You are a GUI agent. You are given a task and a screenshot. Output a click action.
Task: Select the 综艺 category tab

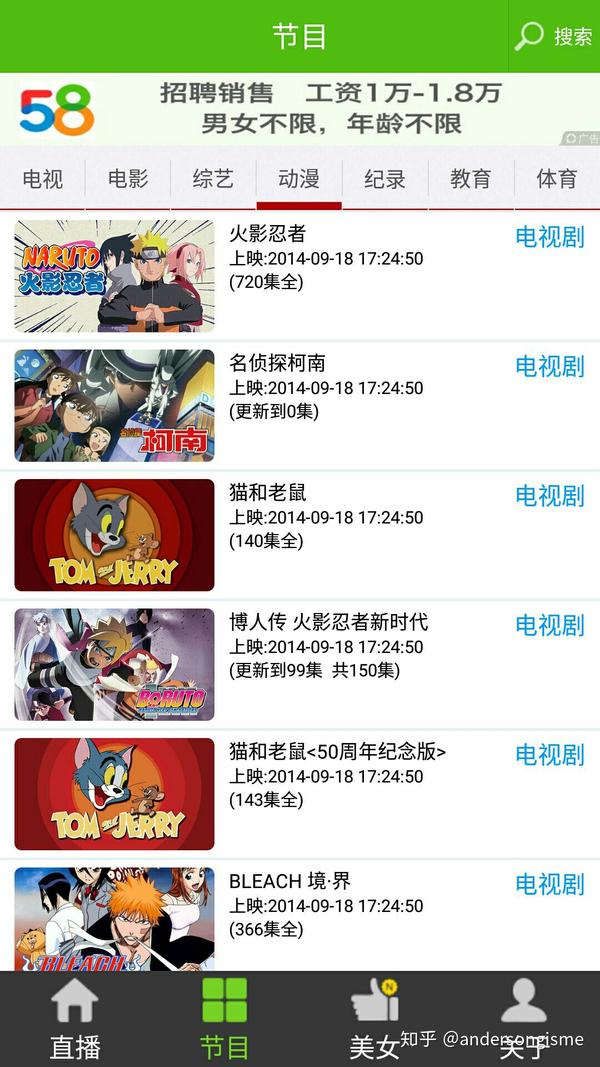click(213, 179)
